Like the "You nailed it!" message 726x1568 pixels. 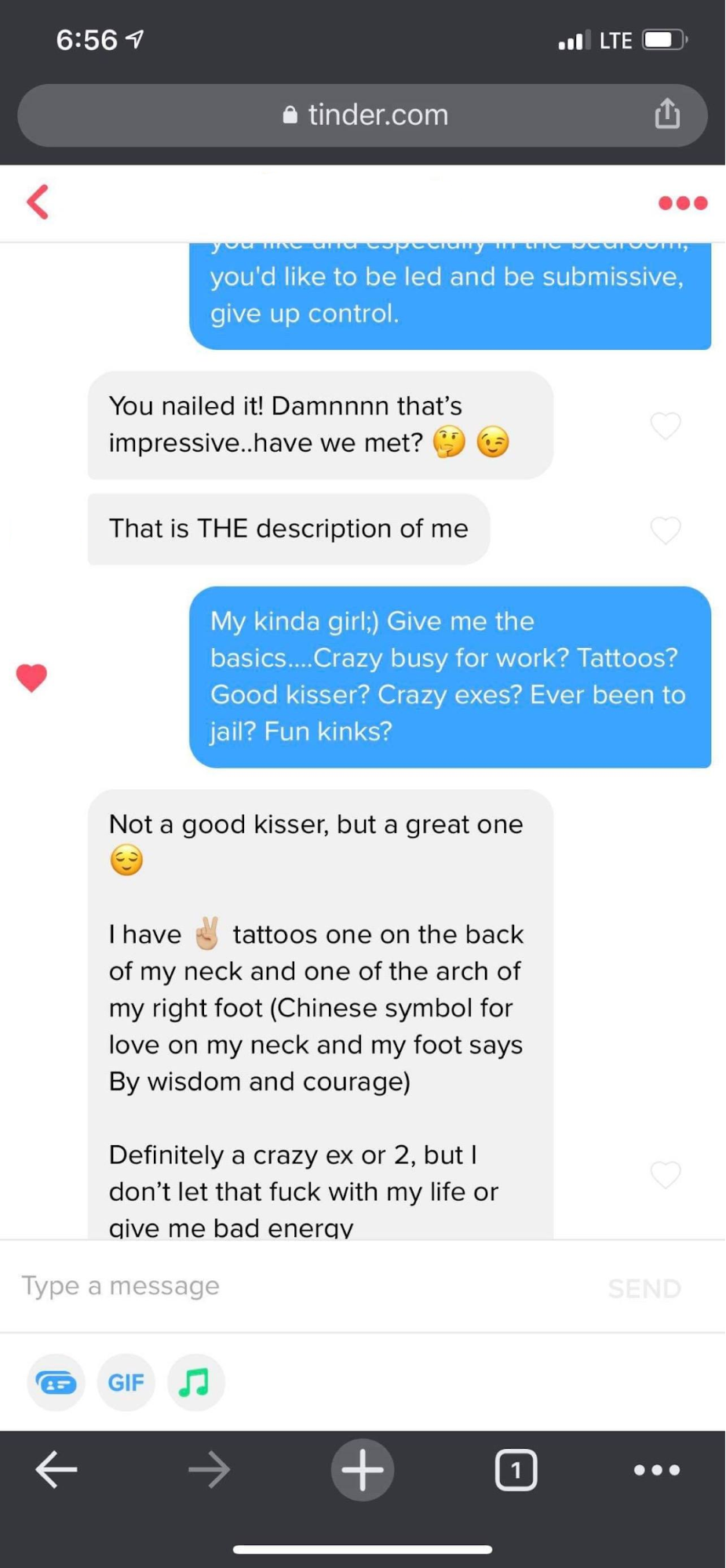click(665, 426)
